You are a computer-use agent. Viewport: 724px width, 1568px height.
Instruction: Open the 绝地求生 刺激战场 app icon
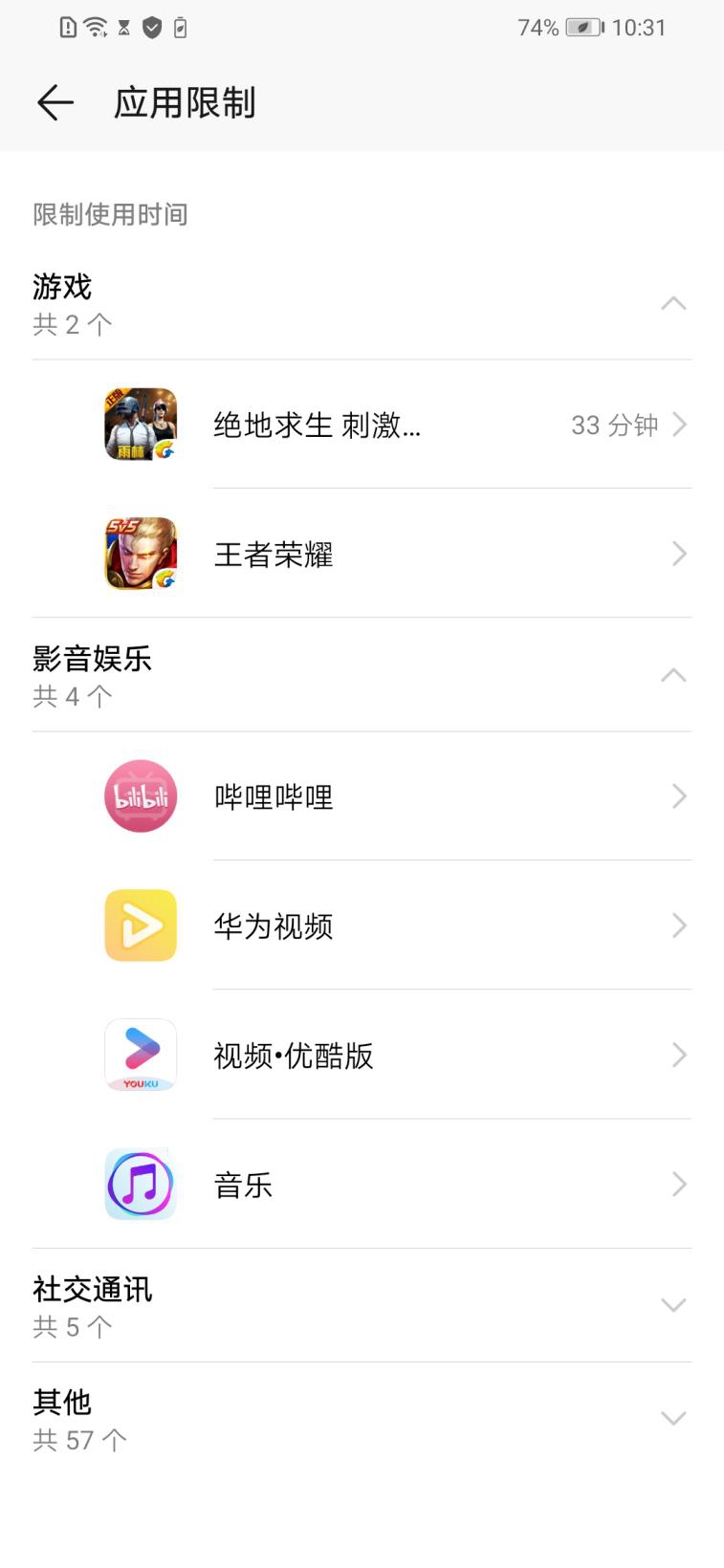140,425
